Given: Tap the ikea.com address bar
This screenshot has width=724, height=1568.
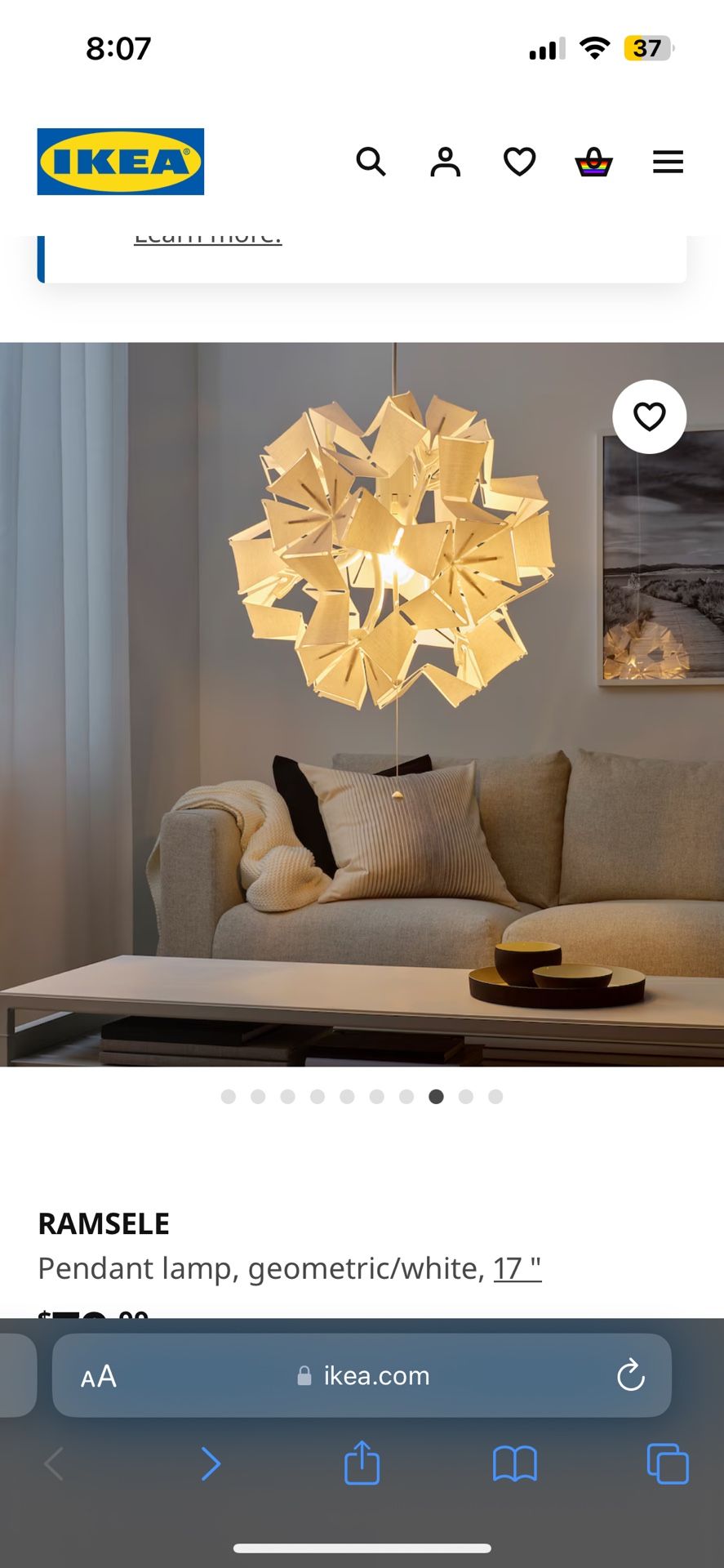Looking at the screenshot, I should point(362,1375).
